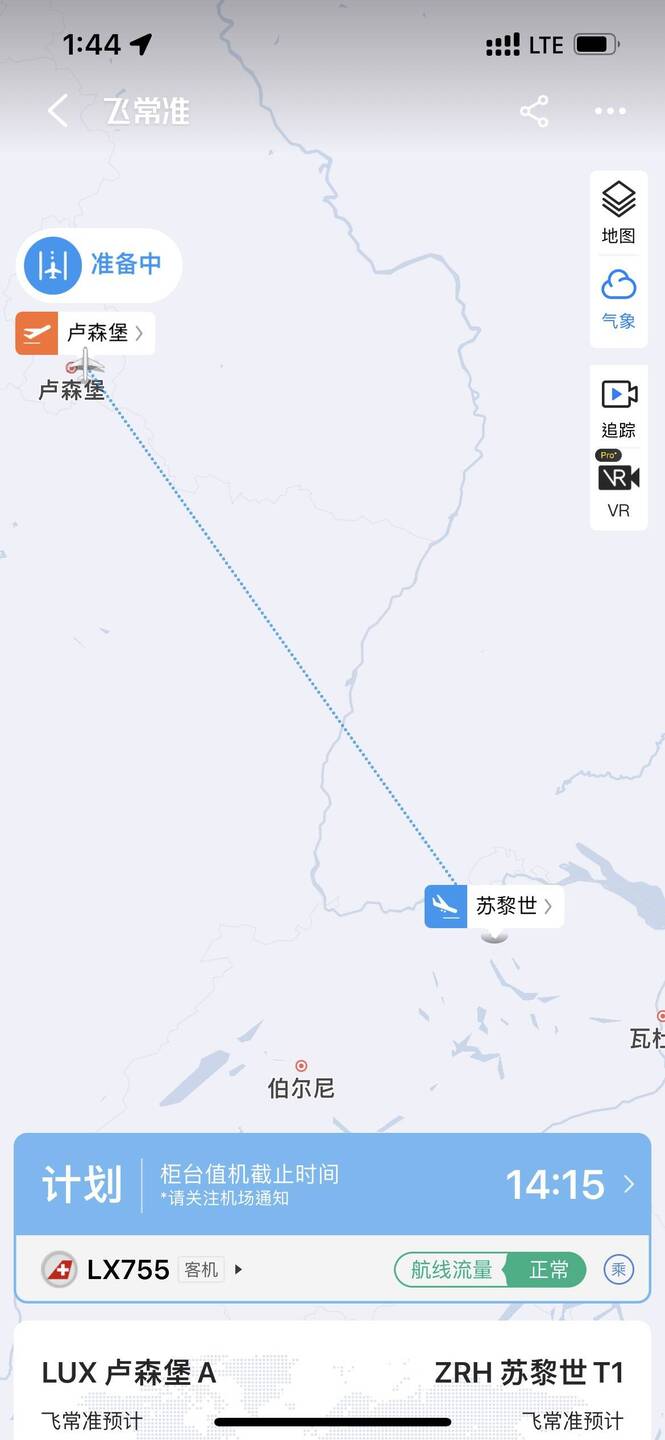Show the 气象 weather overlay
The image size is (665, 1440).
(x=618, y=298)
